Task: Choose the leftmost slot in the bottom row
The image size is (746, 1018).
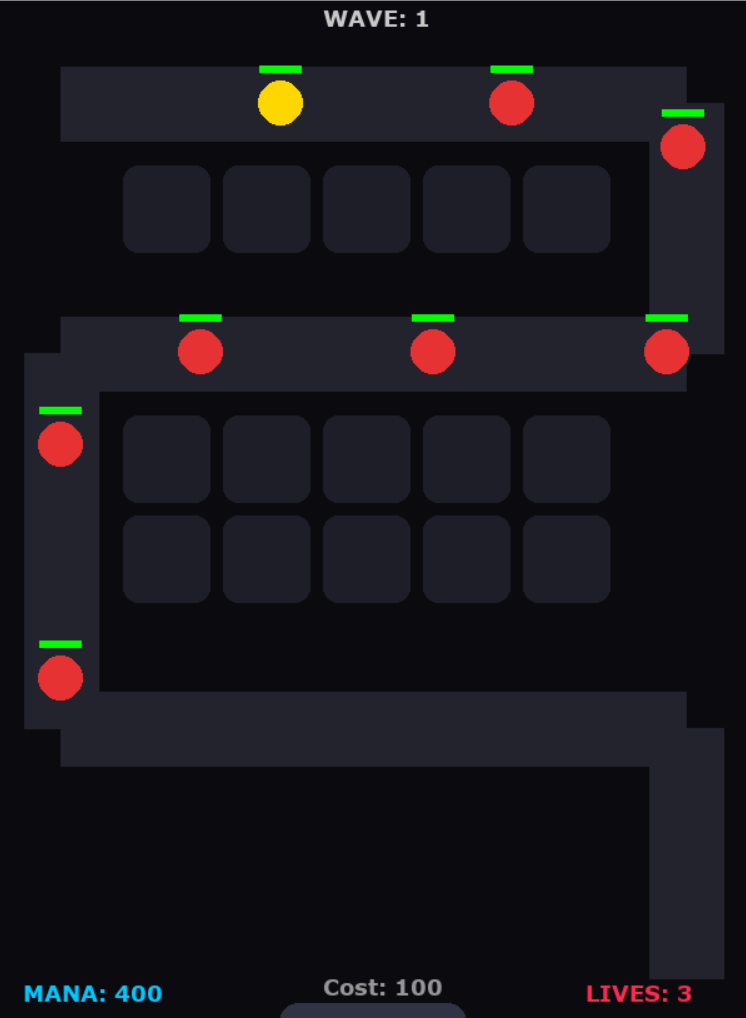Action: coord(167,559)
